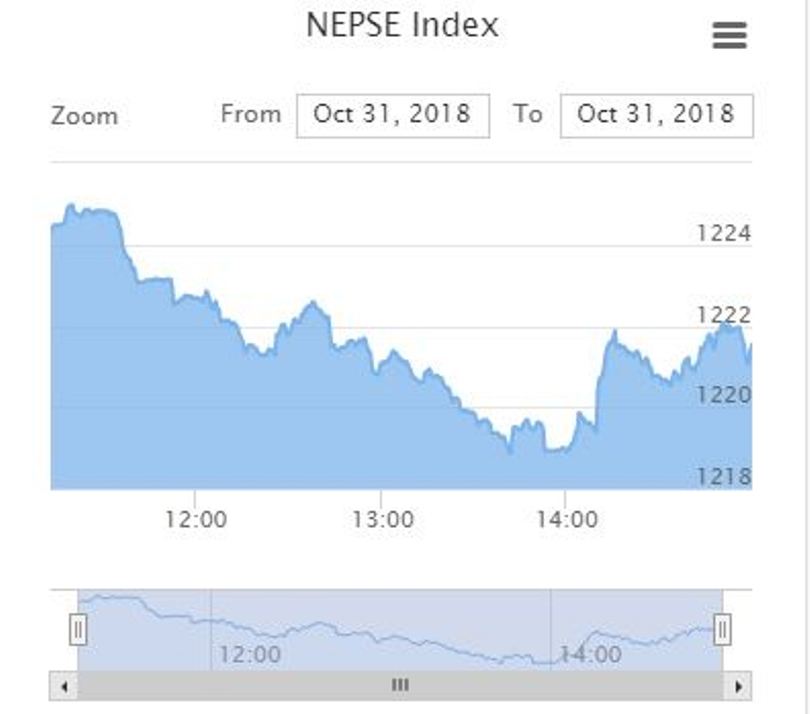
Task: Tap the left range handle
Action: 78,629
